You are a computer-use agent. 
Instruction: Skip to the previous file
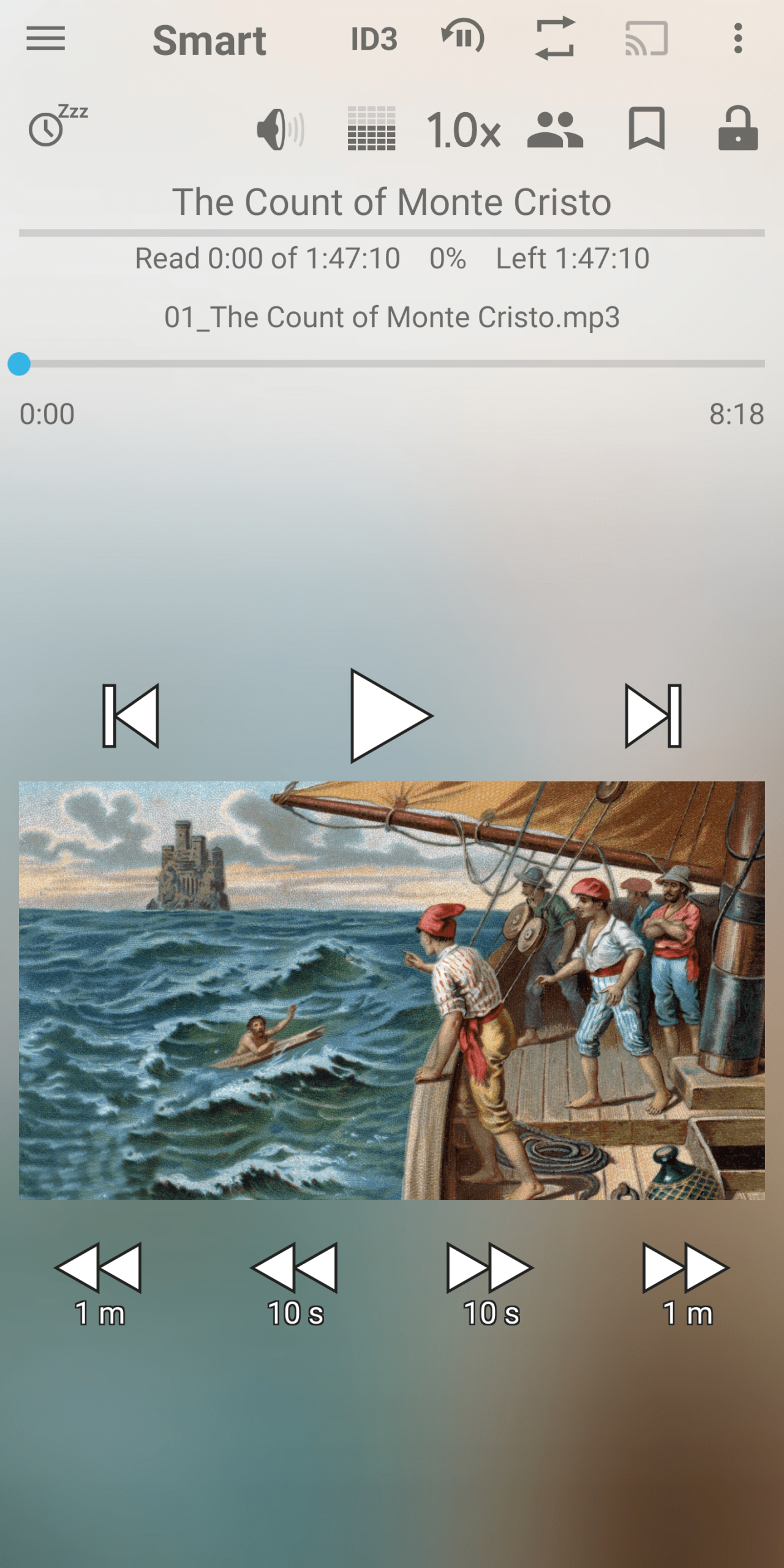click(x=130, y=715)
